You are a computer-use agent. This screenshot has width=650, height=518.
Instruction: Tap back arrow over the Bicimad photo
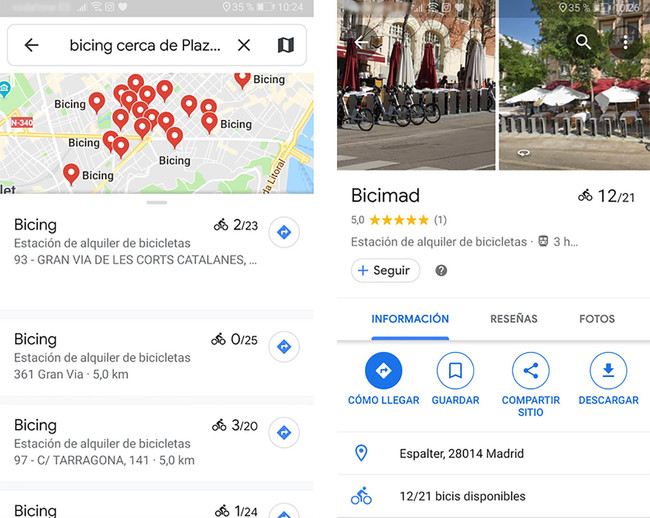[363, 42]
